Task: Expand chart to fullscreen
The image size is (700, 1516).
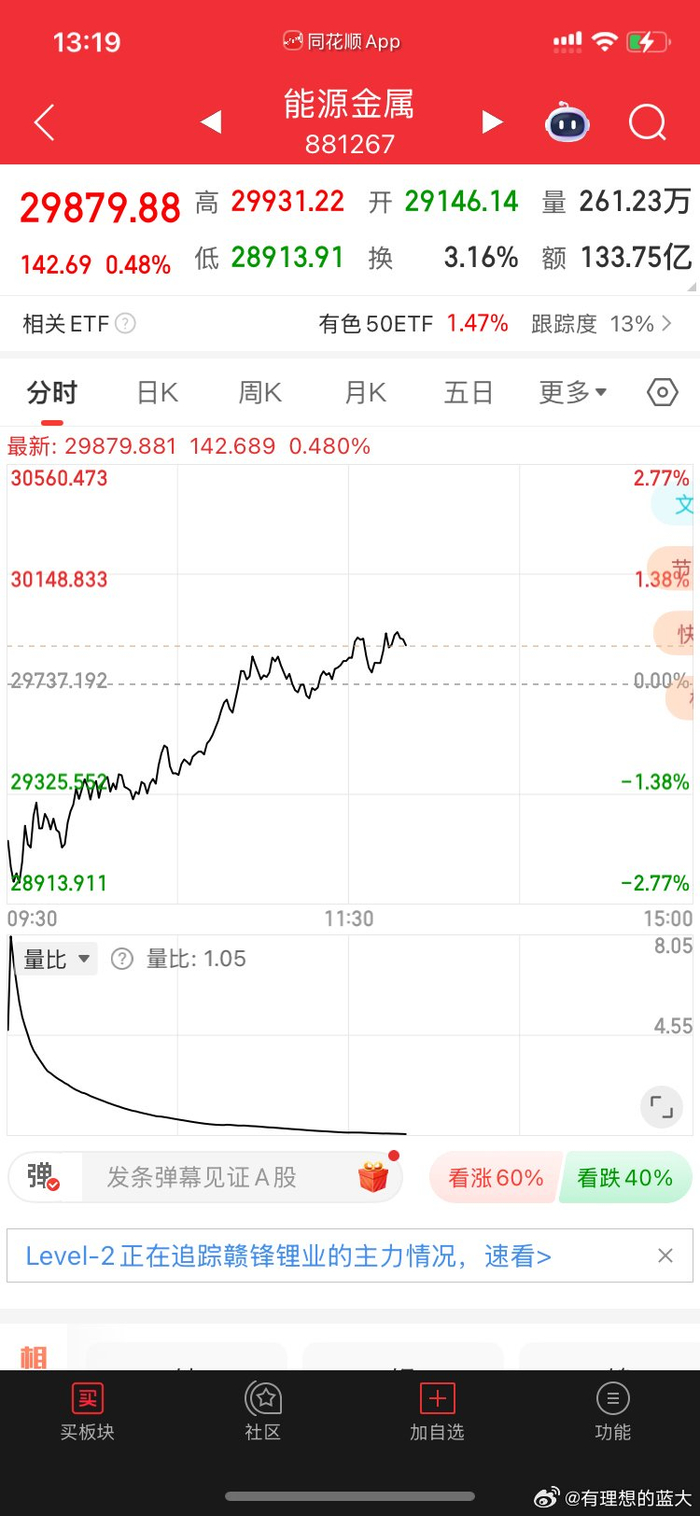Action: pos(661,1106)
